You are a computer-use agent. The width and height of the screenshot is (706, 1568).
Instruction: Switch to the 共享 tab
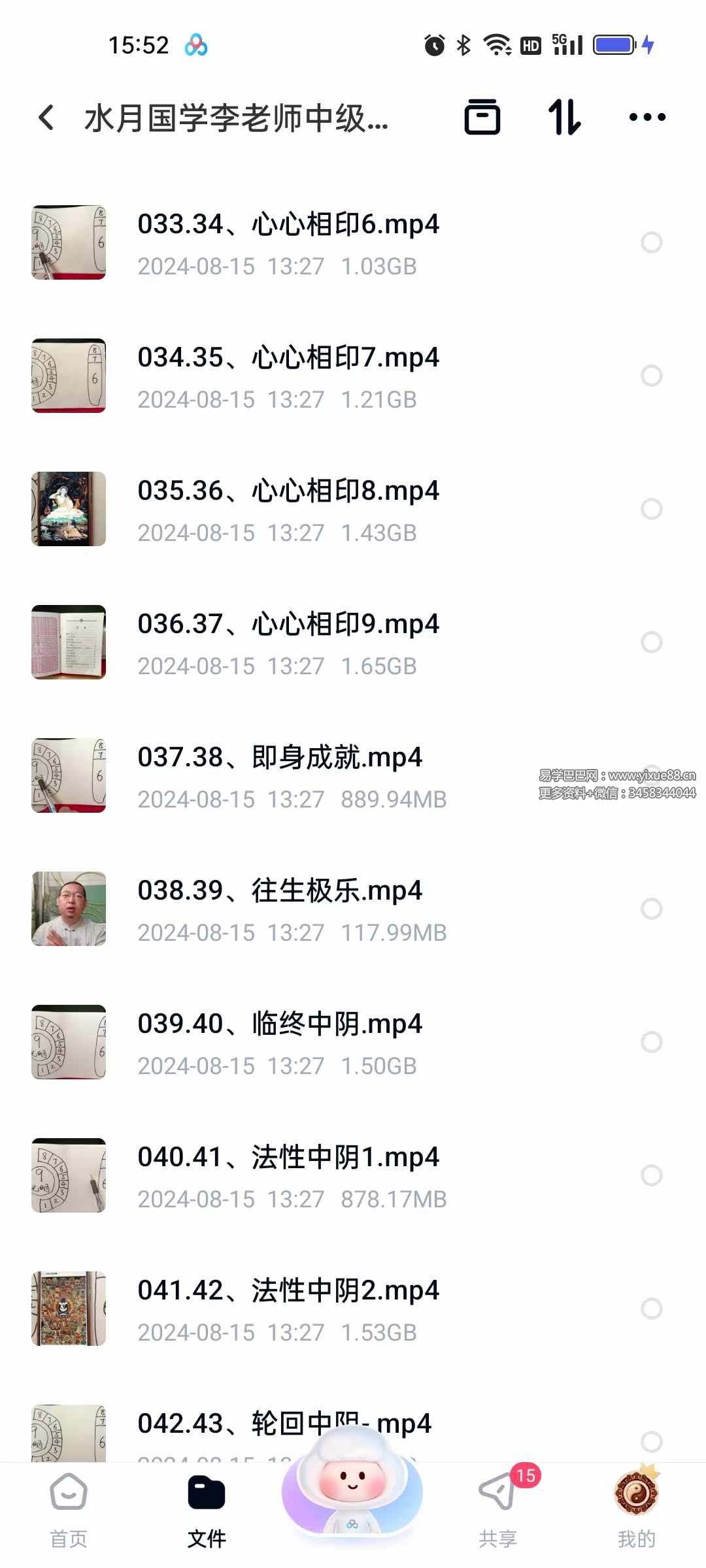click(x=498, y=1511)
